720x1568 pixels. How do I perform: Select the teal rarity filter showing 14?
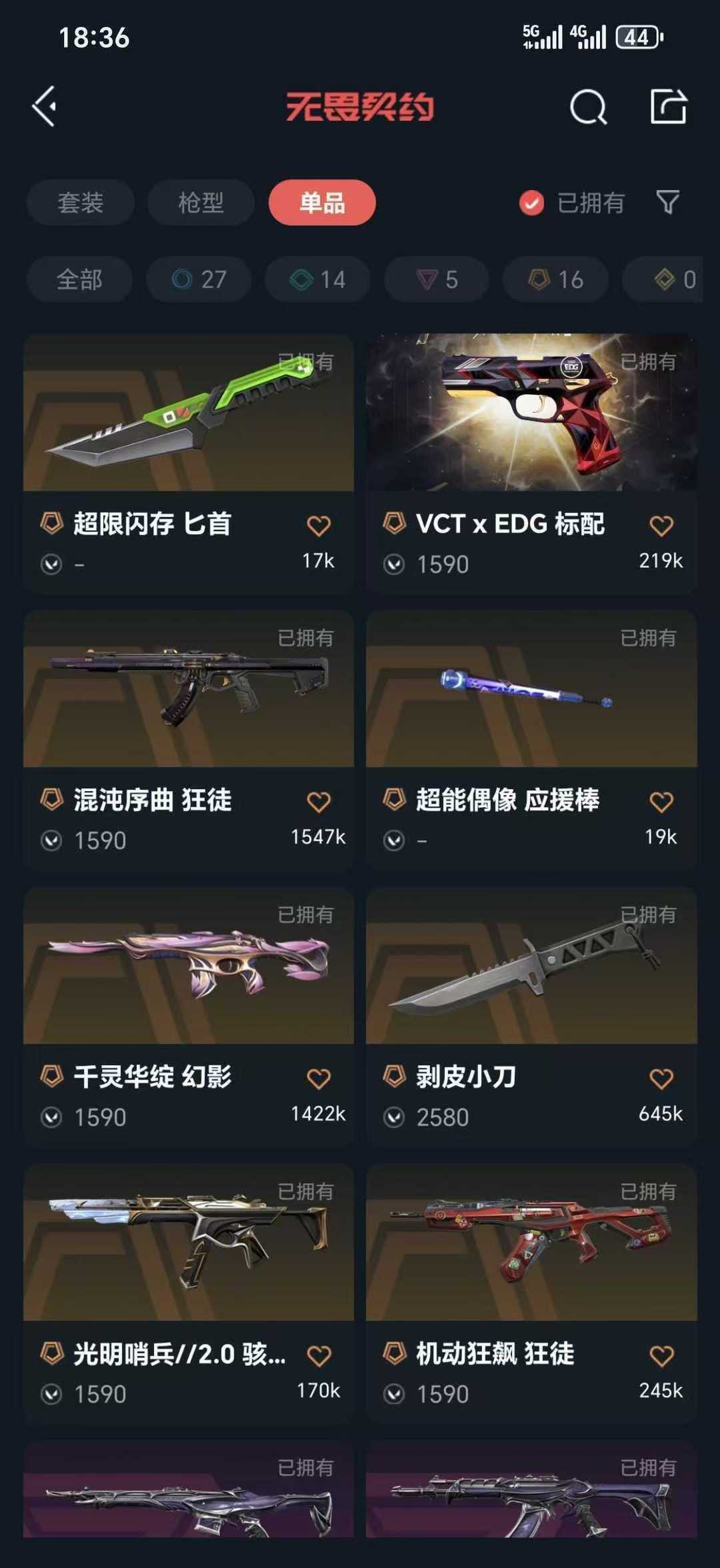point(316,280)
